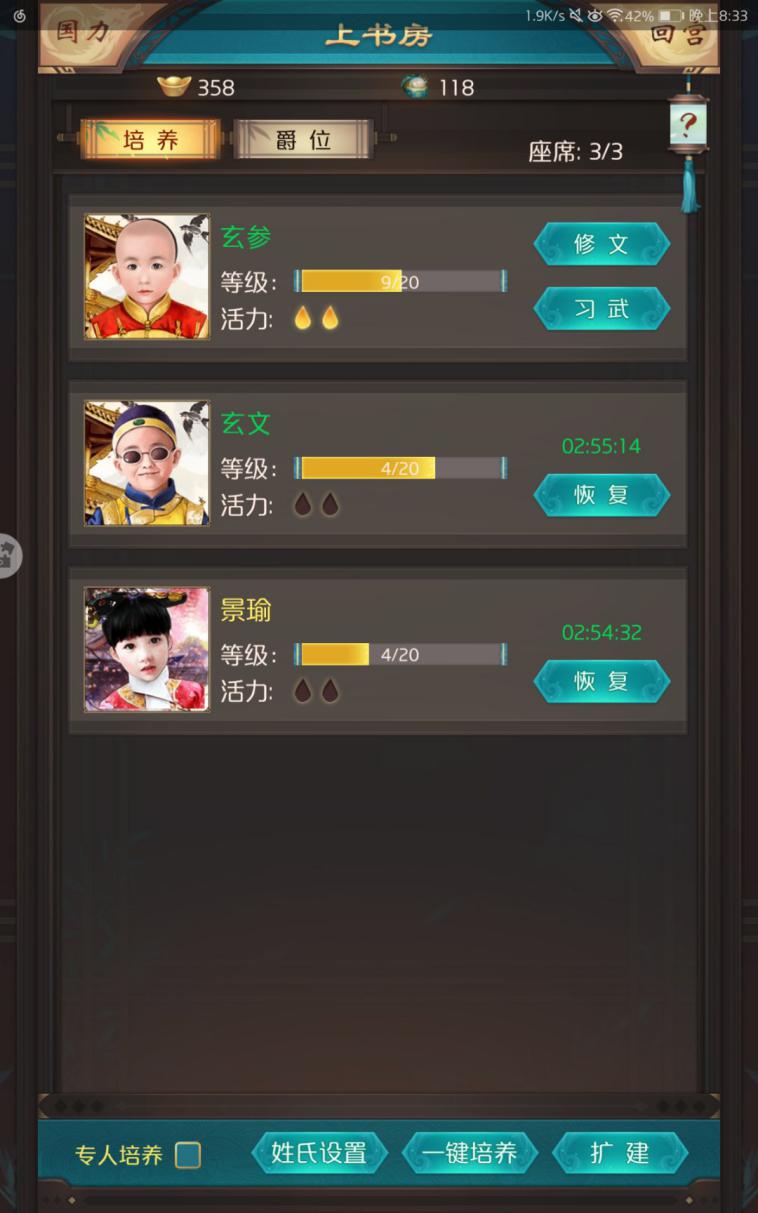Open 姓氏设置 surname settings
The image size is (758, 1213).
(319, 1153)
